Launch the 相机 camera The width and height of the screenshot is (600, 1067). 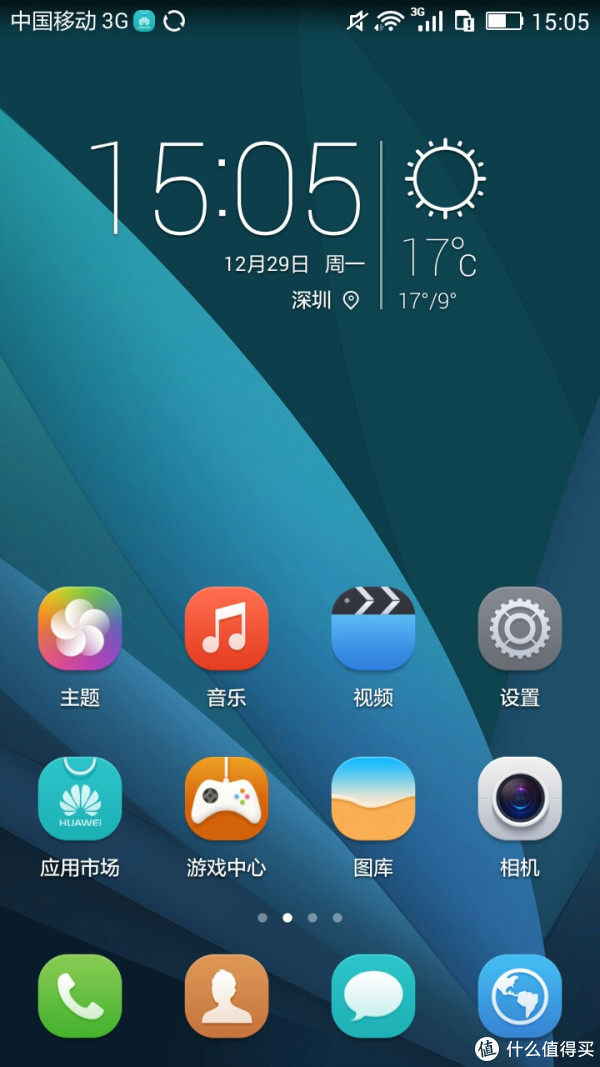coord(520,798)
